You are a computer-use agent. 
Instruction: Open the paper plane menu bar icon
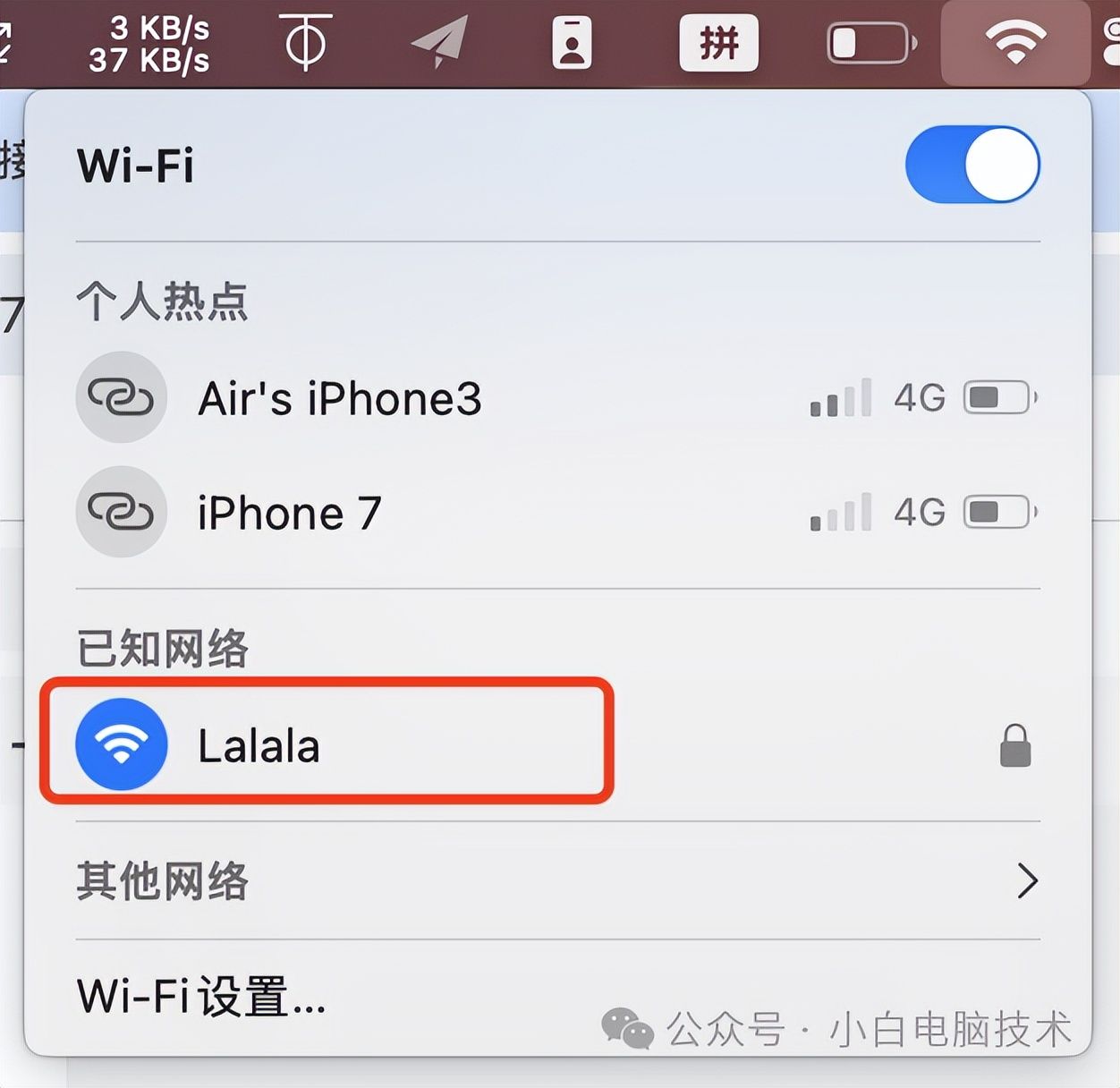tap(439, 42)
